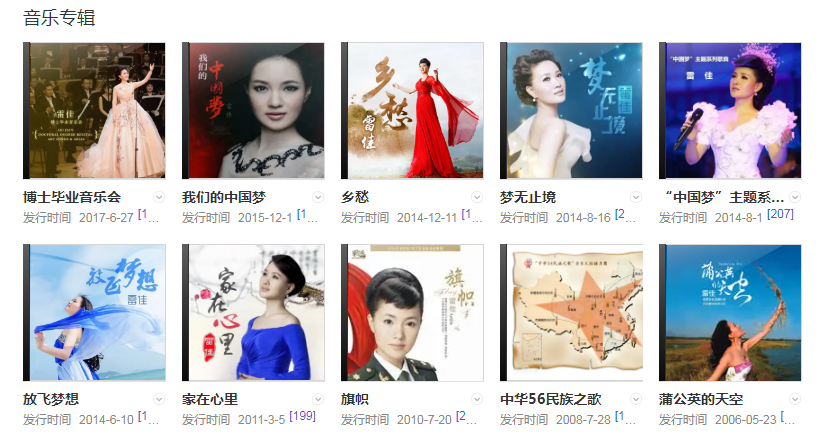Open the 博士毕业音乐会 album cover
Screen dimensions: 839x436
[94, 110]
